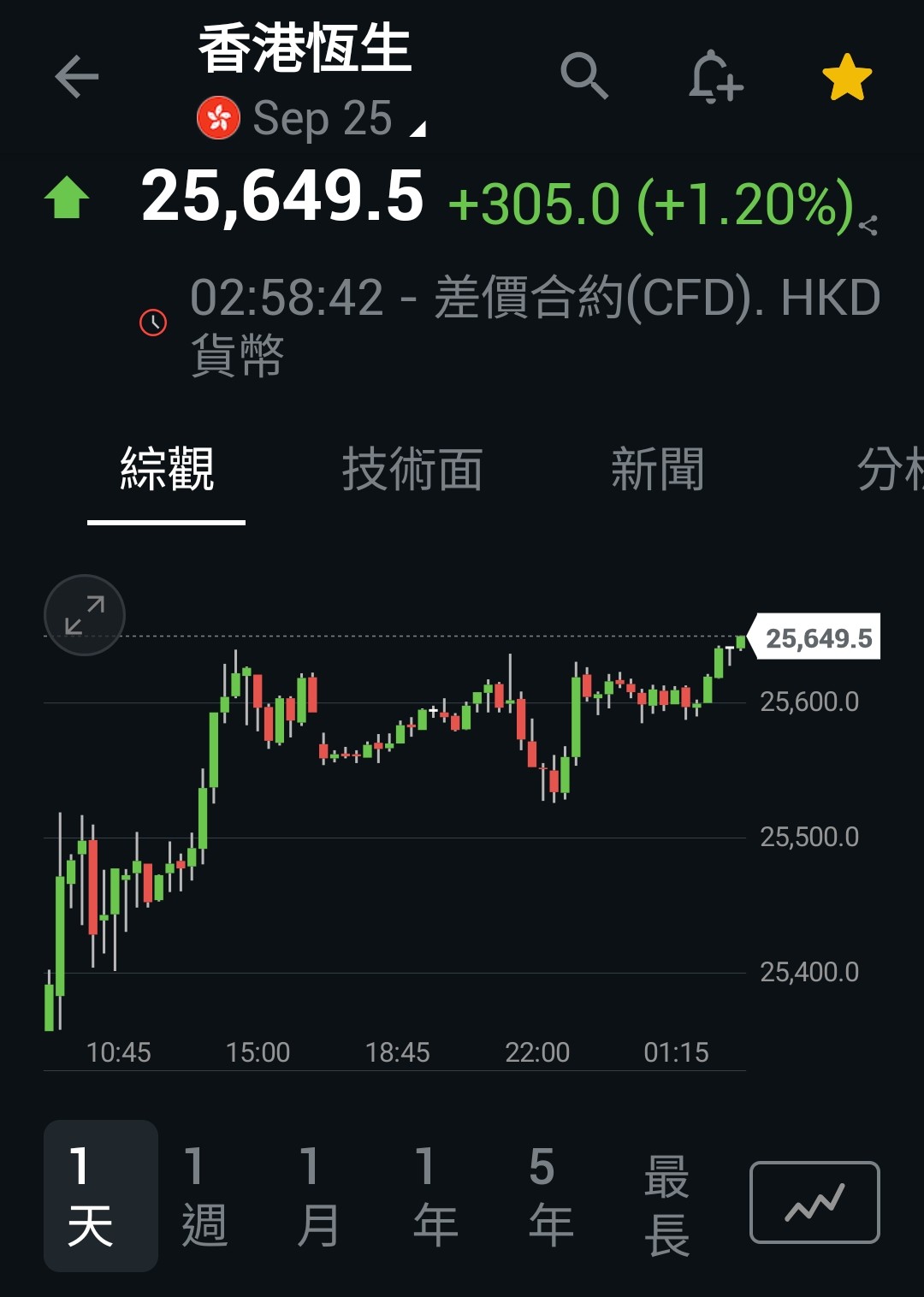Change the chart type to line
The height and width of the screenshot is (1297, 924).
814,1202
